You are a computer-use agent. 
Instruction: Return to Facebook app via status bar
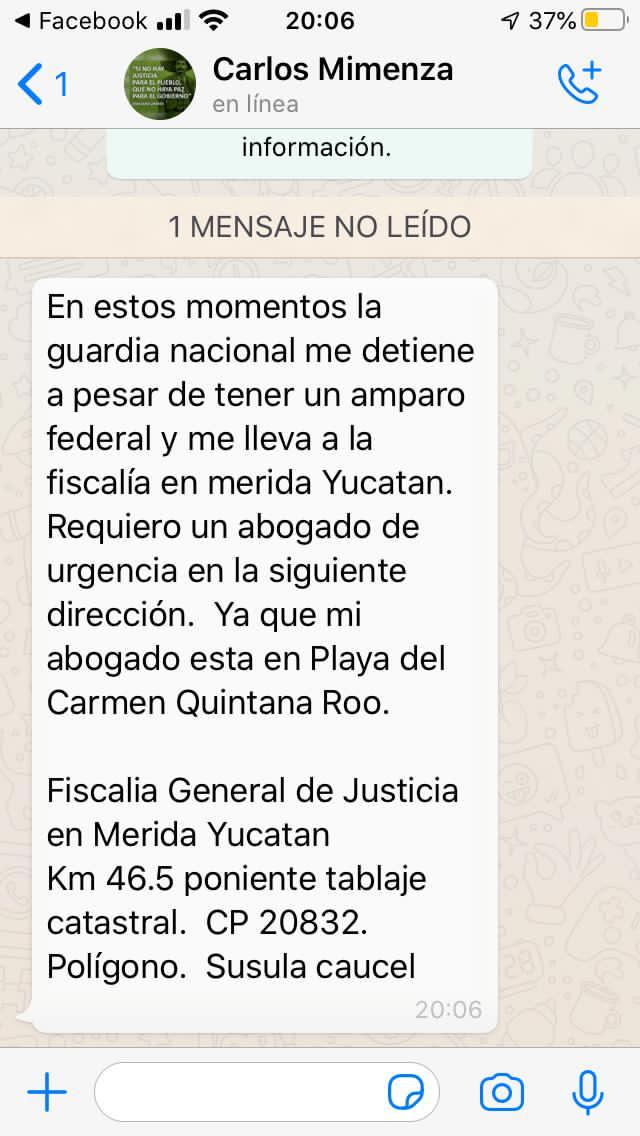[80, 20]
